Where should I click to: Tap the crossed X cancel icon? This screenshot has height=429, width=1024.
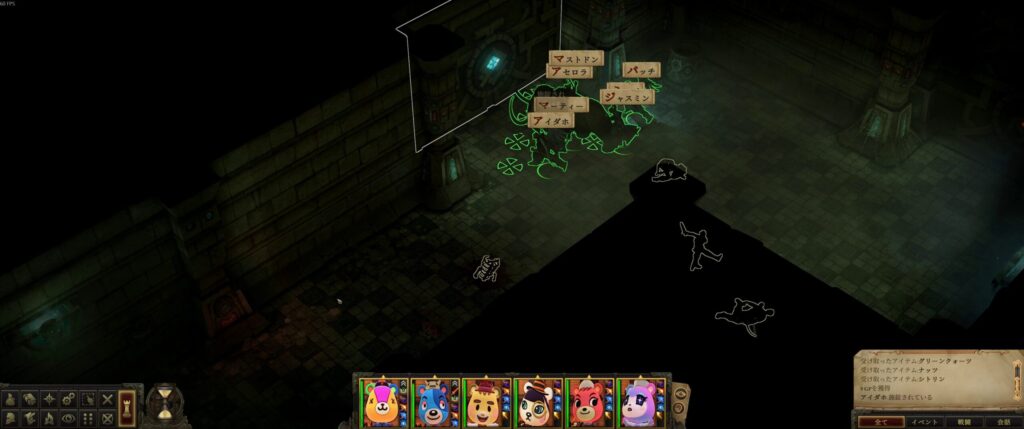(107, 399)
